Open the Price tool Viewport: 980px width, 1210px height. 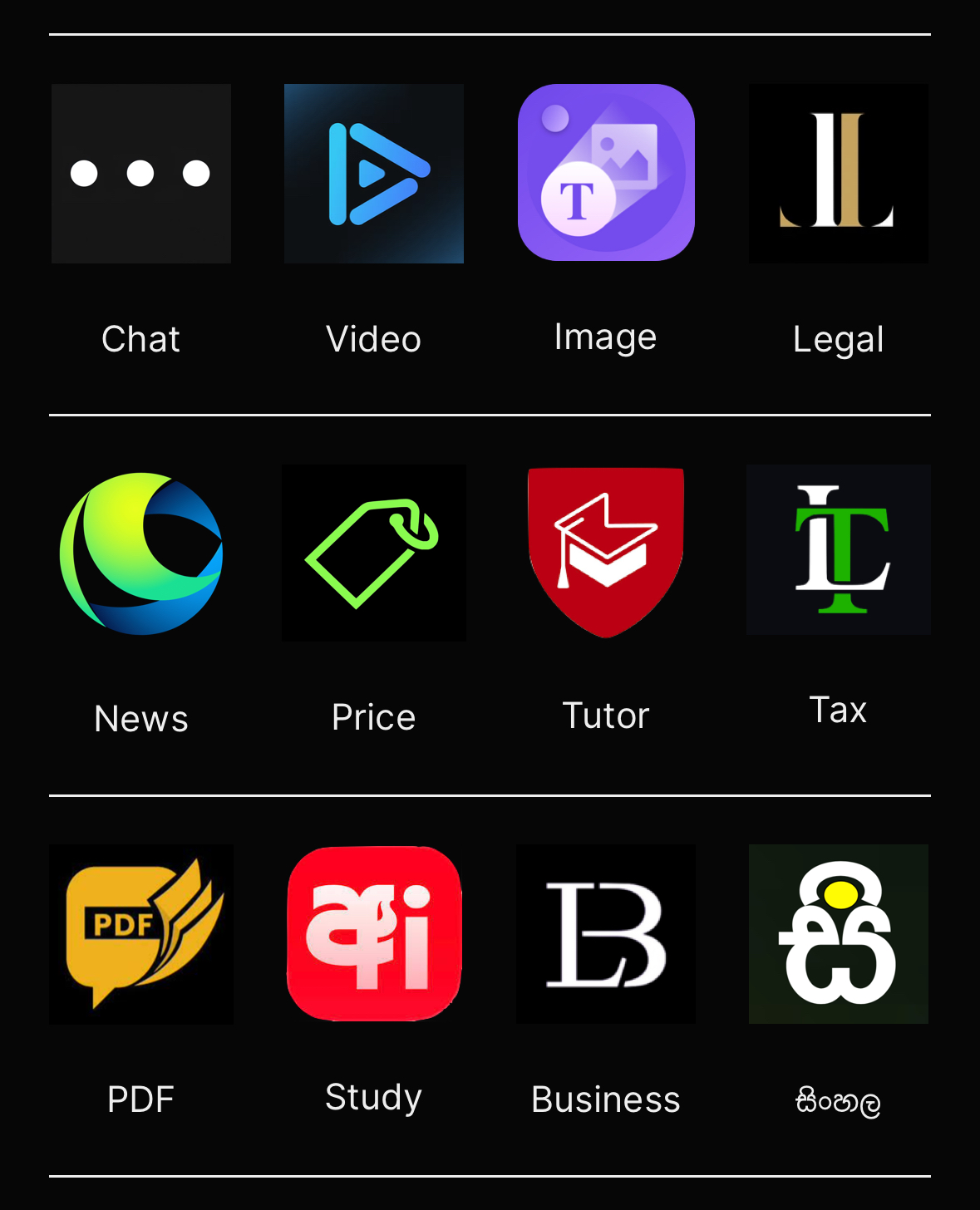[x=374, y=553]
